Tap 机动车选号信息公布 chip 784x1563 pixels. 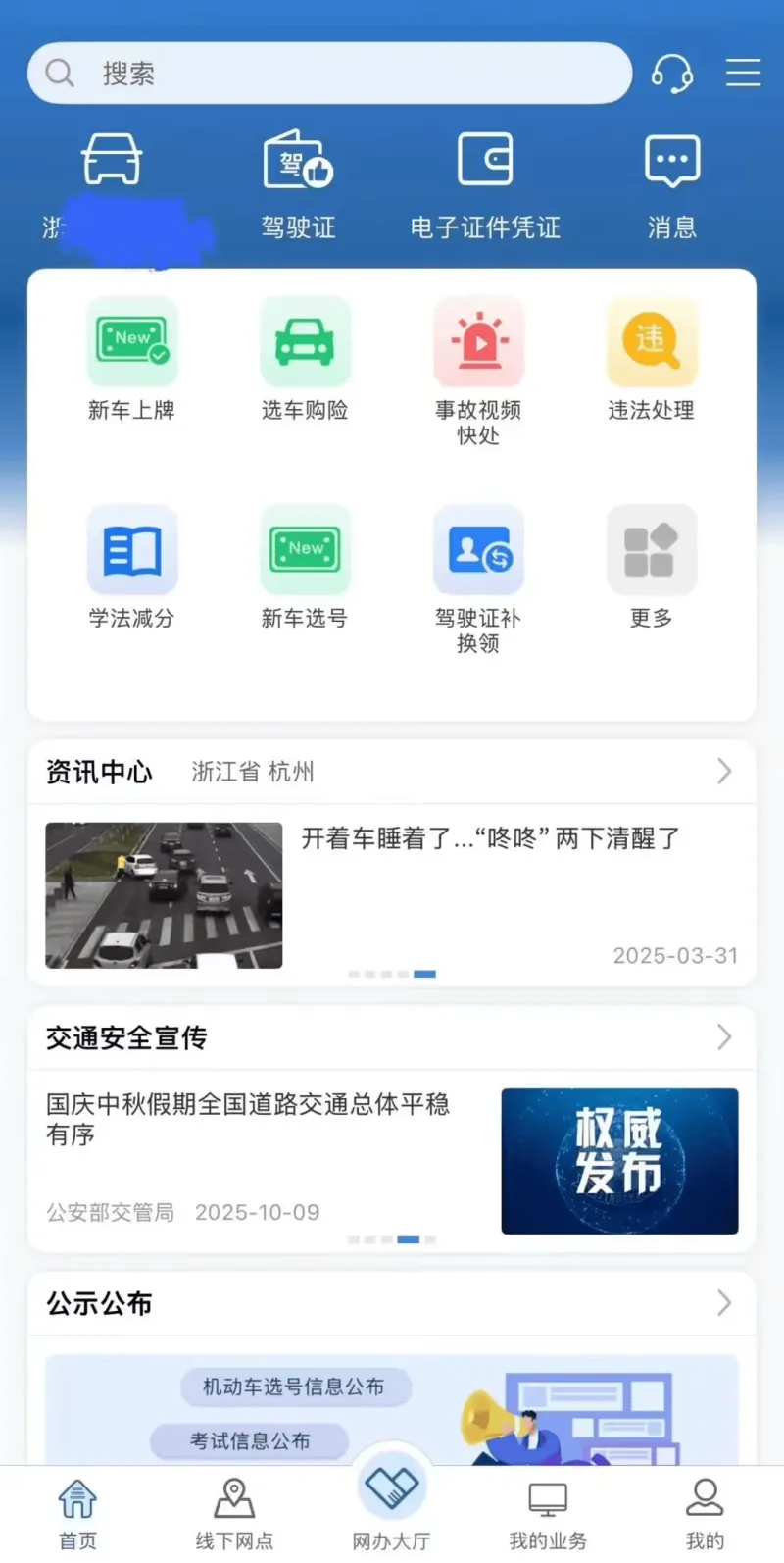294,1387
